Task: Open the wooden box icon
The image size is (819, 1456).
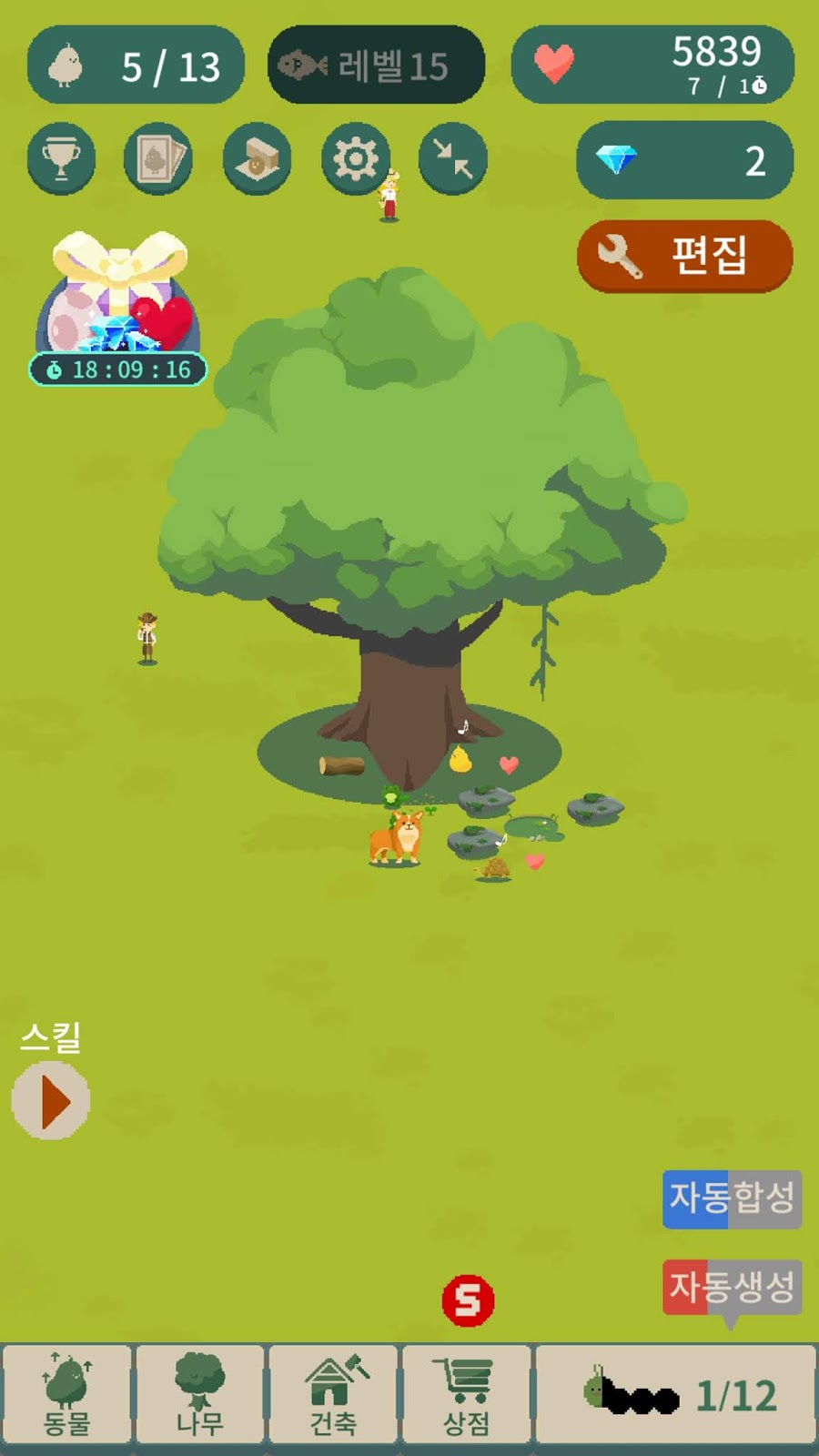Action: click(258, 158)
